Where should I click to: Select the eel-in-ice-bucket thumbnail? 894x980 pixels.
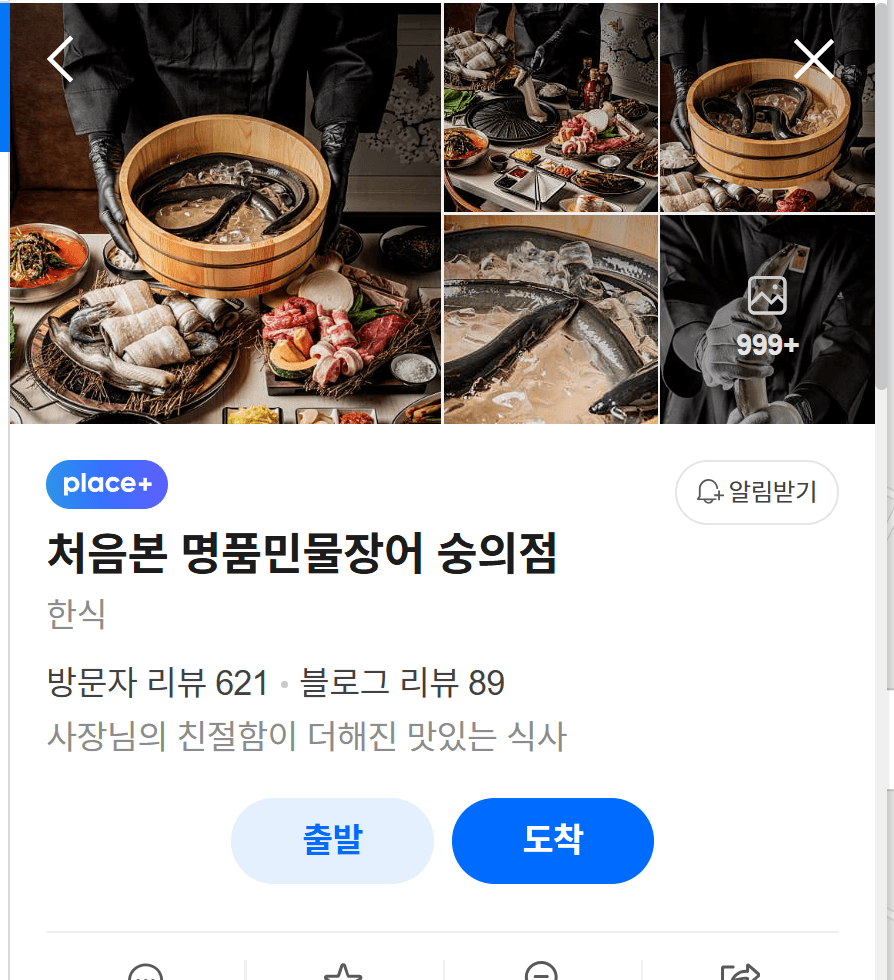tap(767, 107)
